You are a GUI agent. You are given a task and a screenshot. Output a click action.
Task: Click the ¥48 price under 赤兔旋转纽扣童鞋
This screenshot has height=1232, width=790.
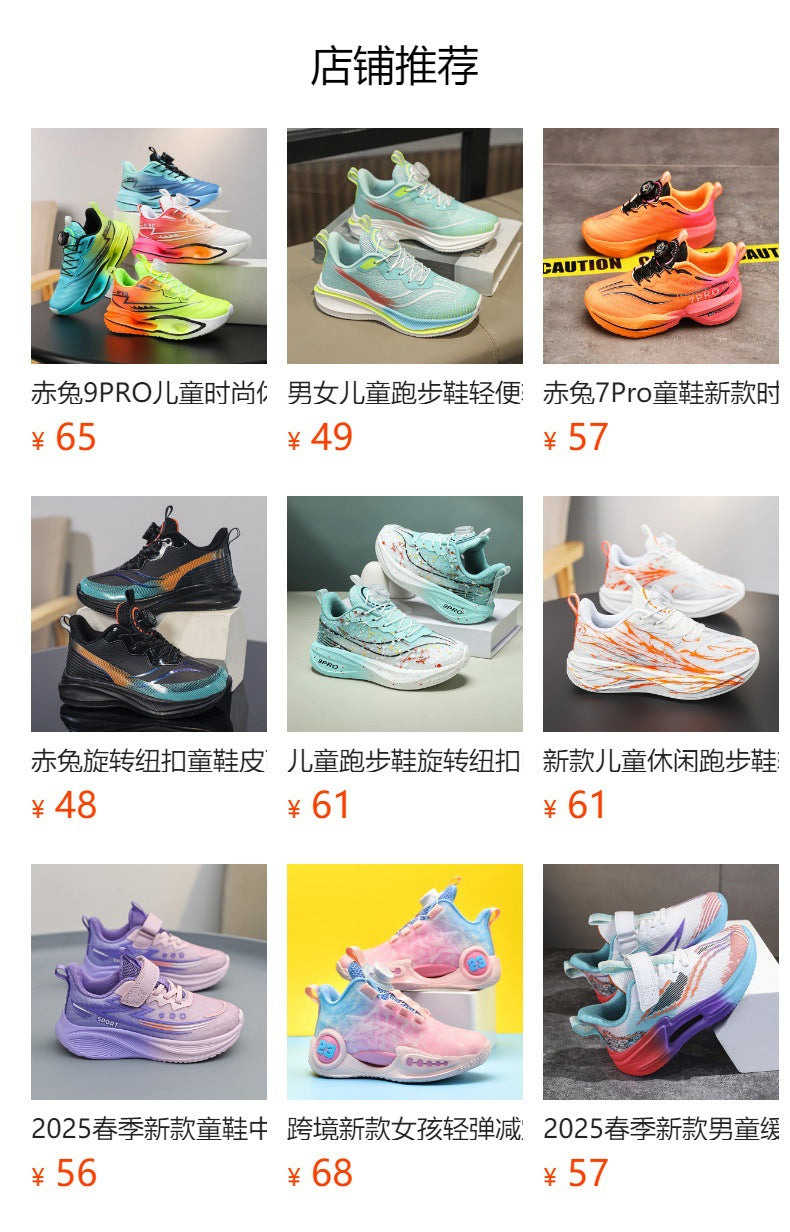pos(60,803)
